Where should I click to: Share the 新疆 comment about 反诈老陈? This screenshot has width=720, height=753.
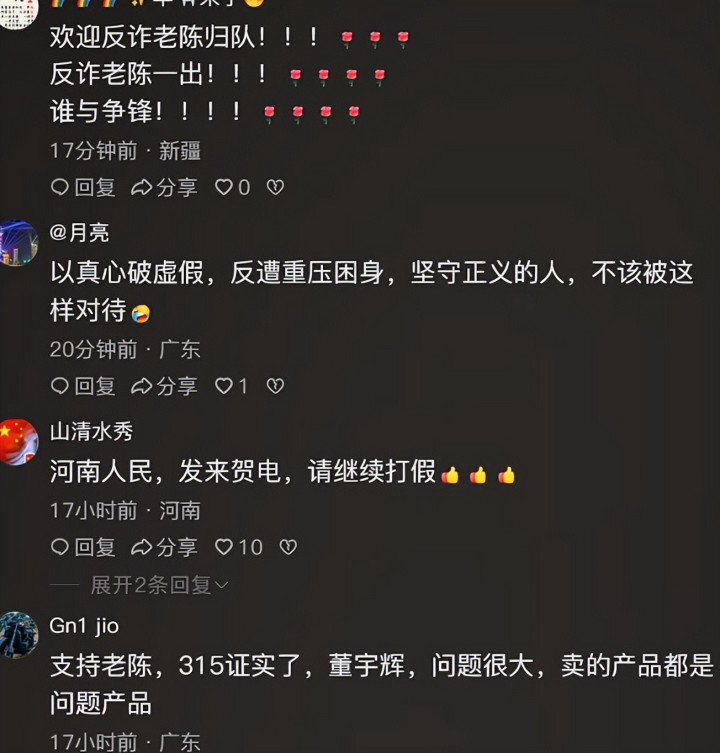(x=165, y=187)
